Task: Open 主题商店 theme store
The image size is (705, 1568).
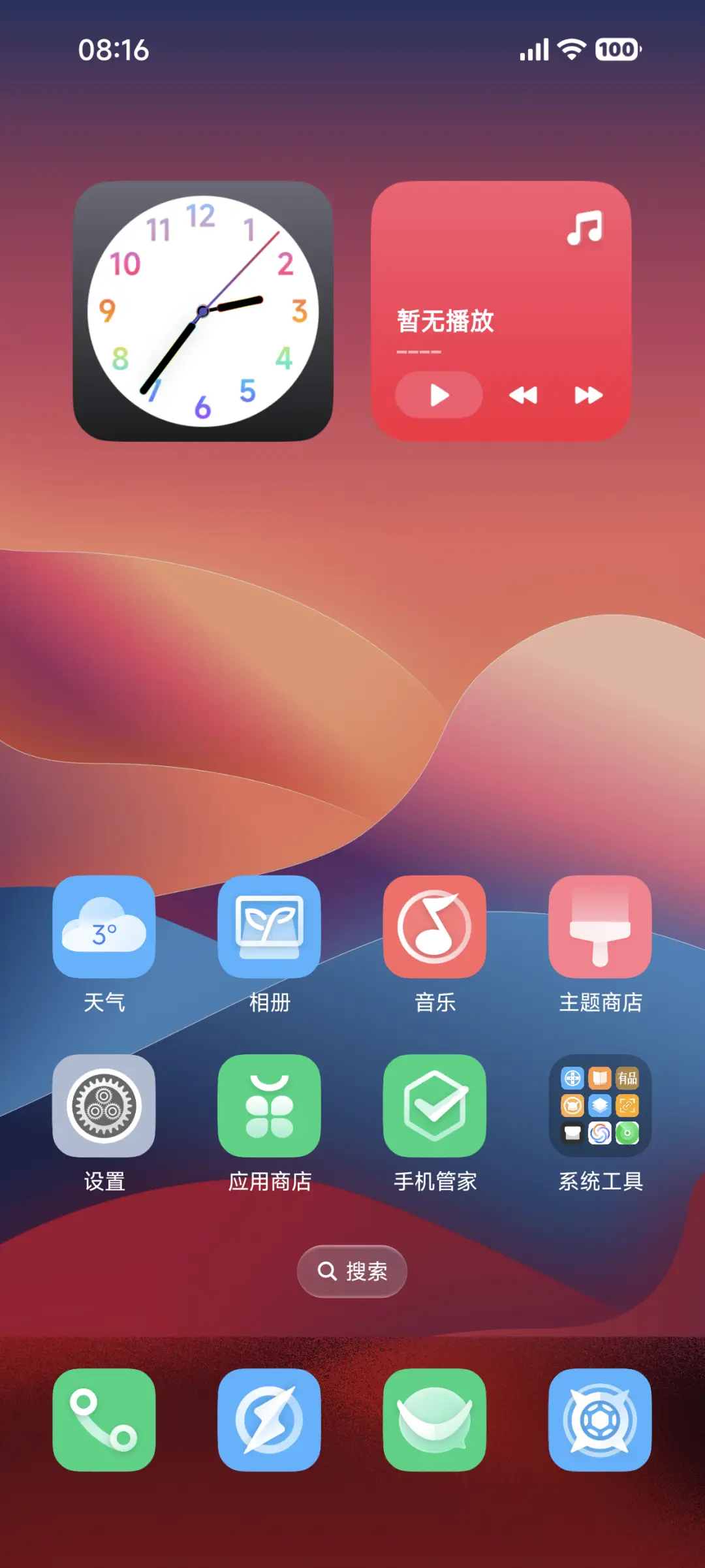Action: click(x=600, y=927)
